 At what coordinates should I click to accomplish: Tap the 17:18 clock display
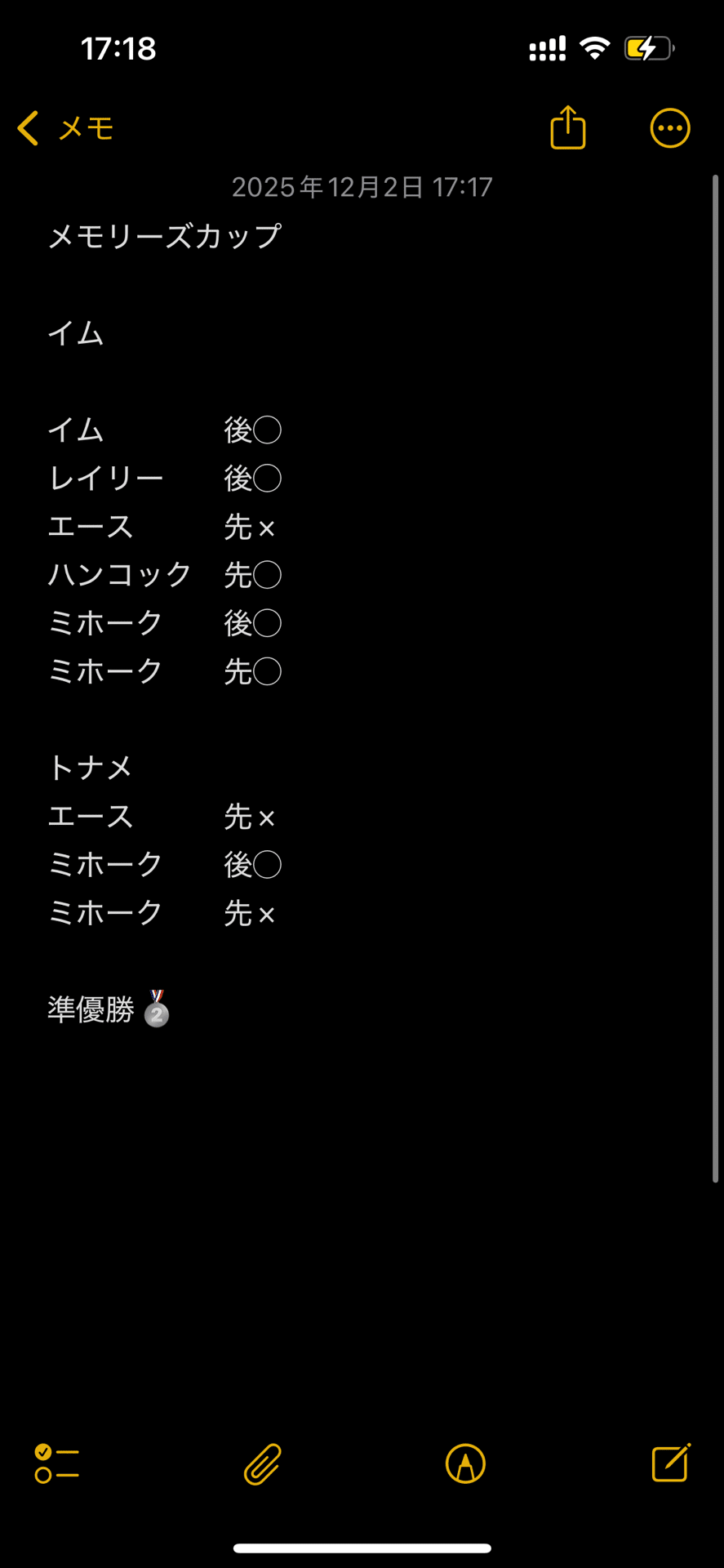tap(119, 48)
